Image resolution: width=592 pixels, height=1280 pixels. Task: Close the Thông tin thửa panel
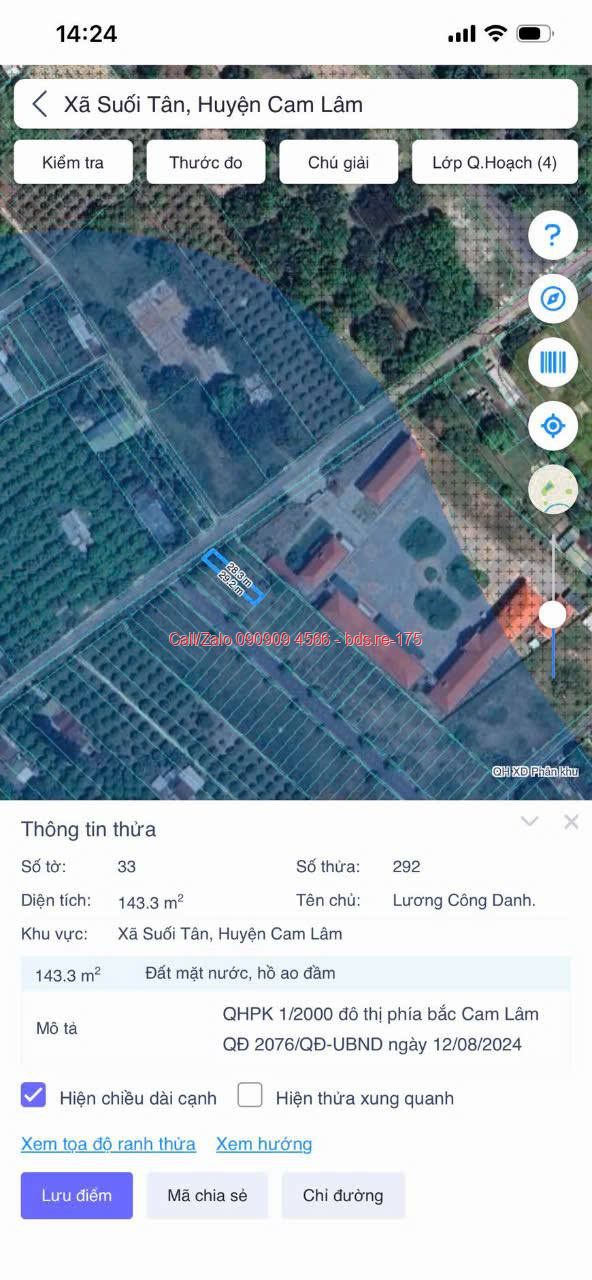pyautogui.click(x=571, y=822)
